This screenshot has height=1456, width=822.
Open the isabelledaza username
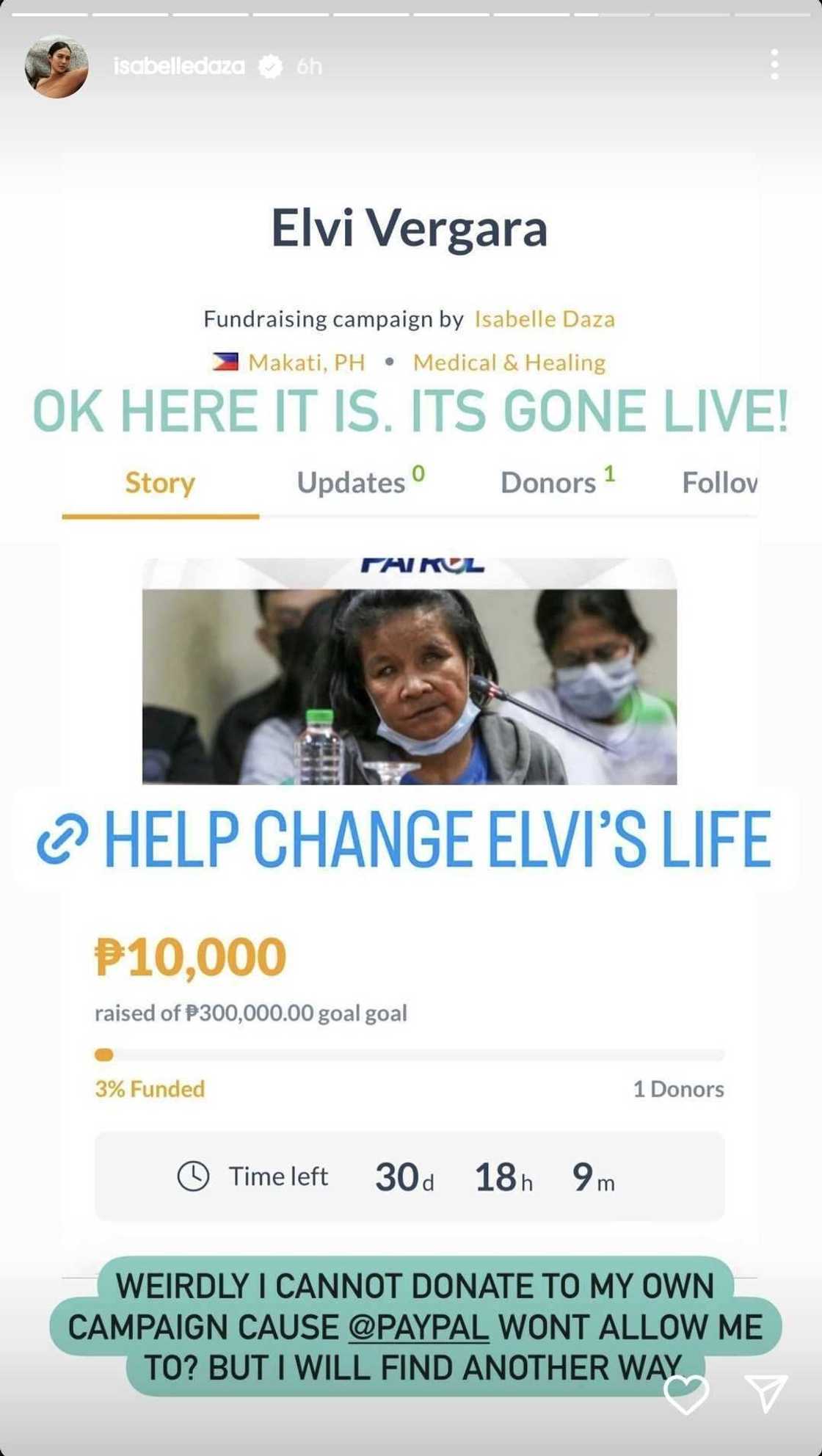coord(179,67)
